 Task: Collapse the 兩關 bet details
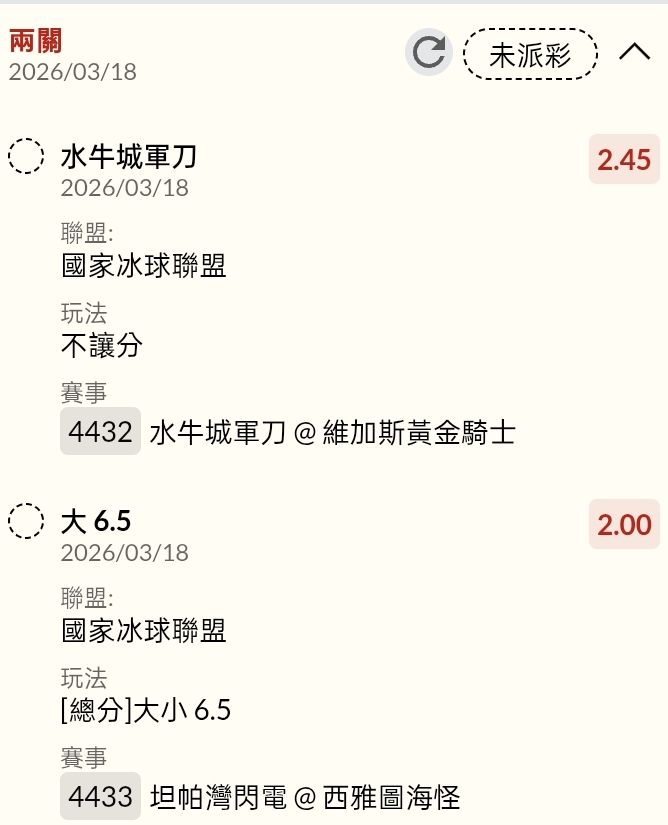(634, 52)
